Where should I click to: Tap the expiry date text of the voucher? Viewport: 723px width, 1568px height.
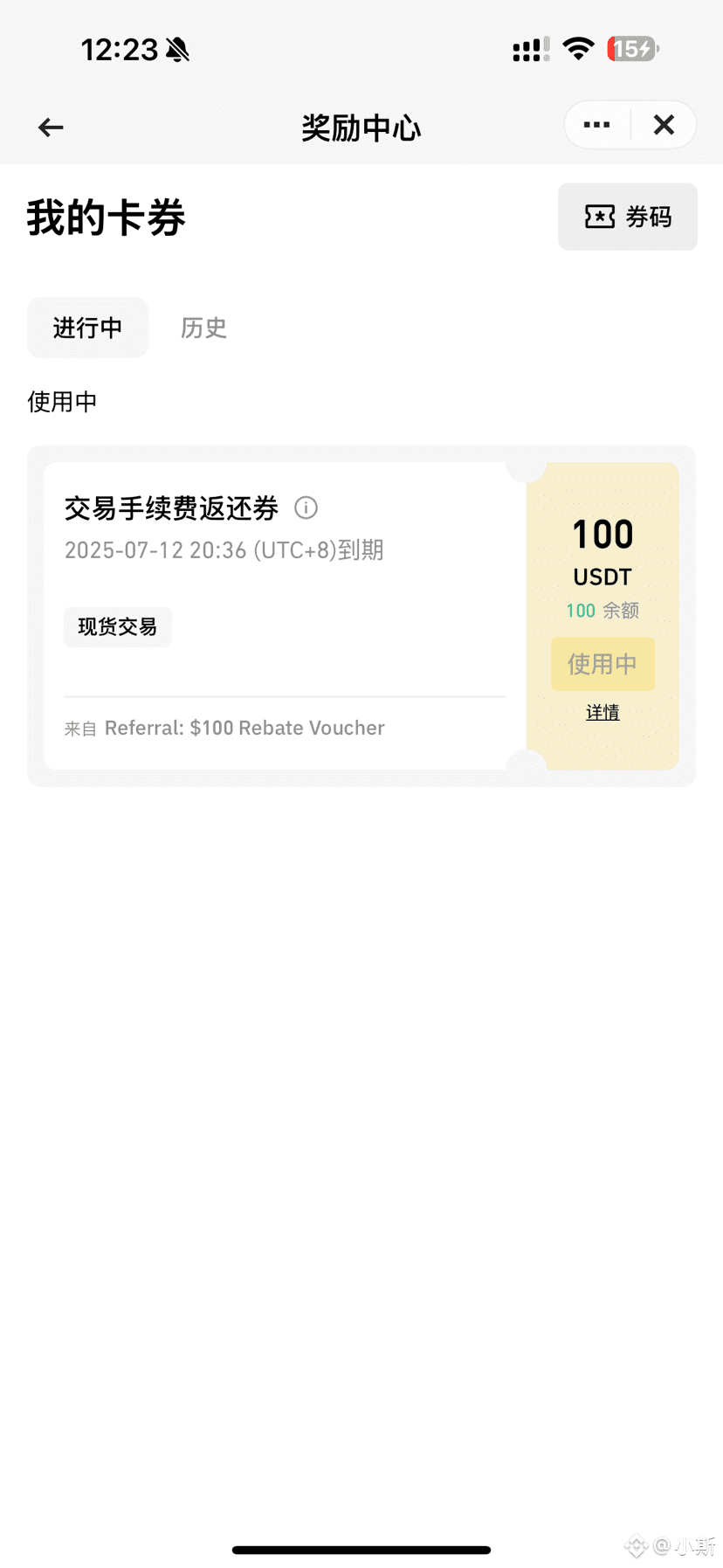[x=224, y=550]
